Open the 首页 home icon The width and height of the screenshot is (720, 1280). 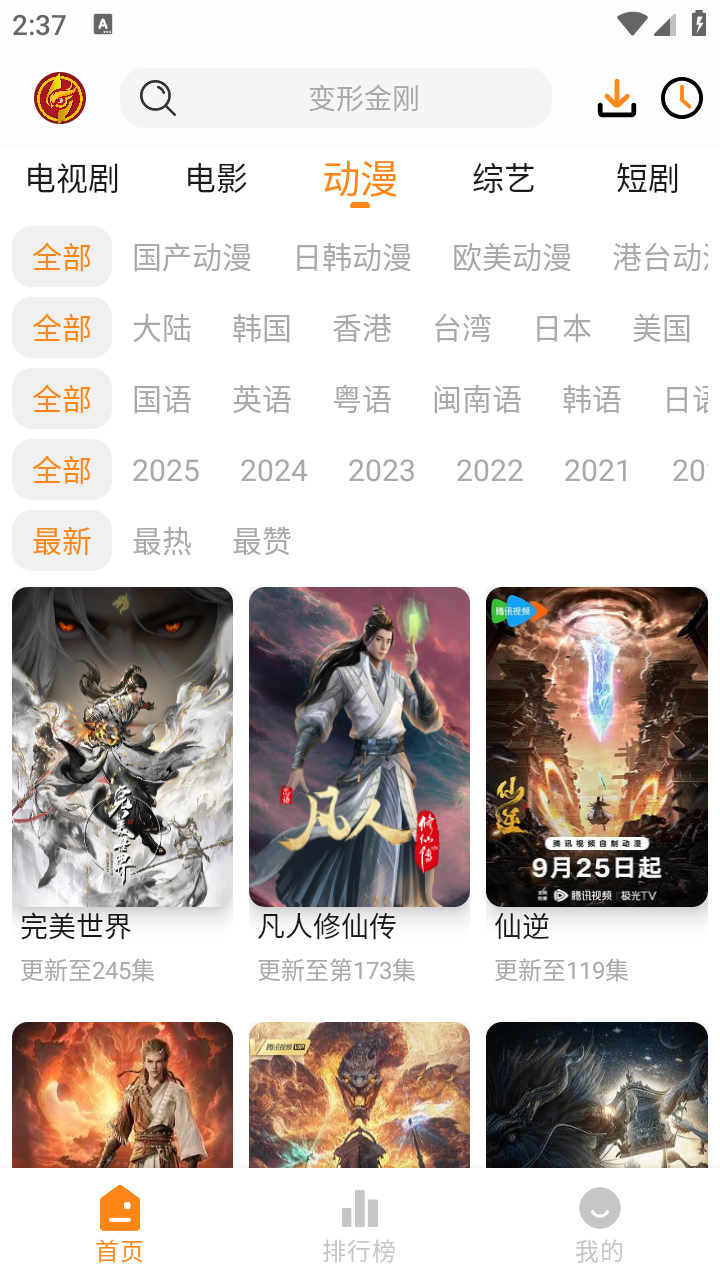click(x=119, y=1207)
